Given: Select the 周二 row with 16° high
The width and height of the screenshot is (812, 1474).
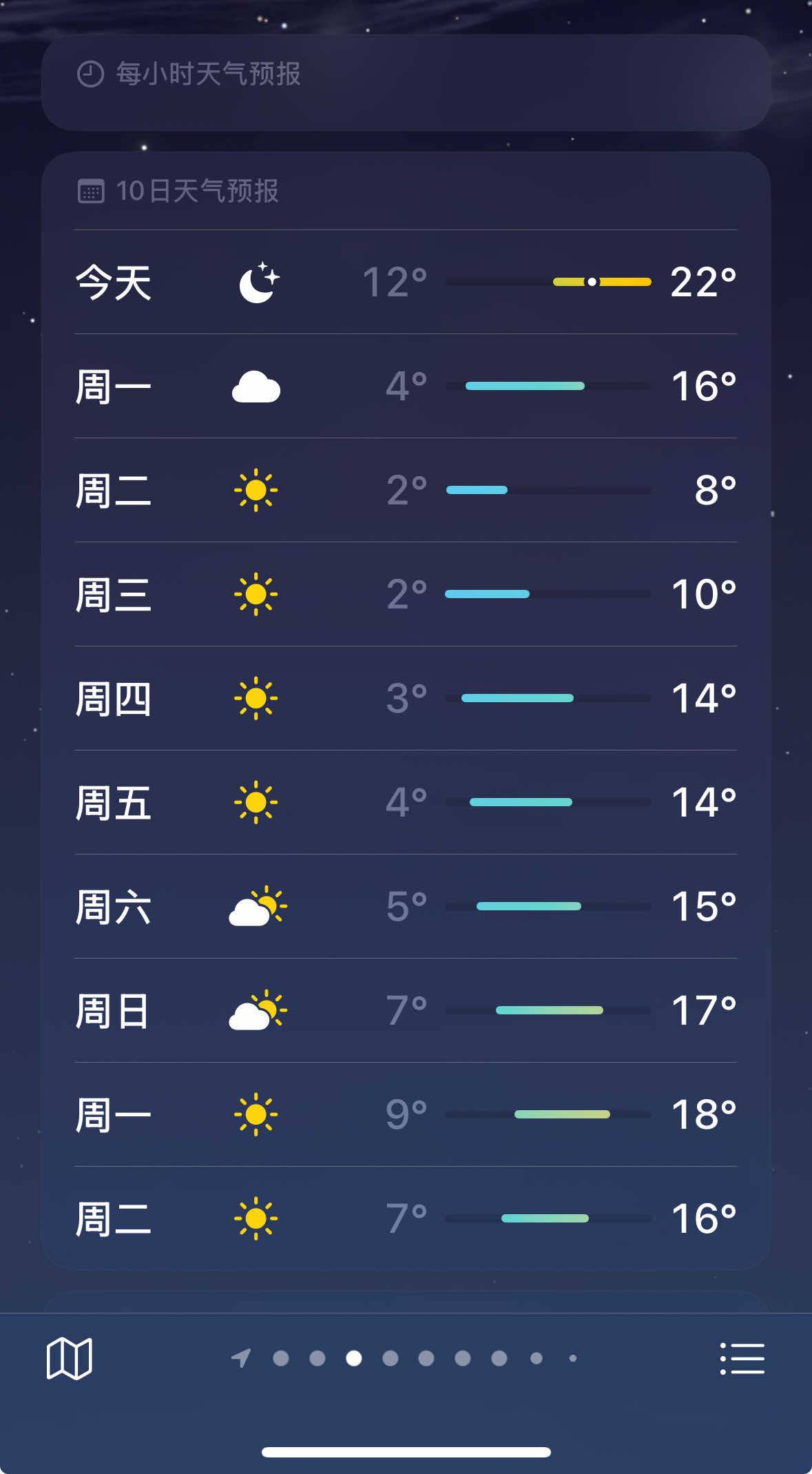Looking at the screenshot, I should [406, 1218].
